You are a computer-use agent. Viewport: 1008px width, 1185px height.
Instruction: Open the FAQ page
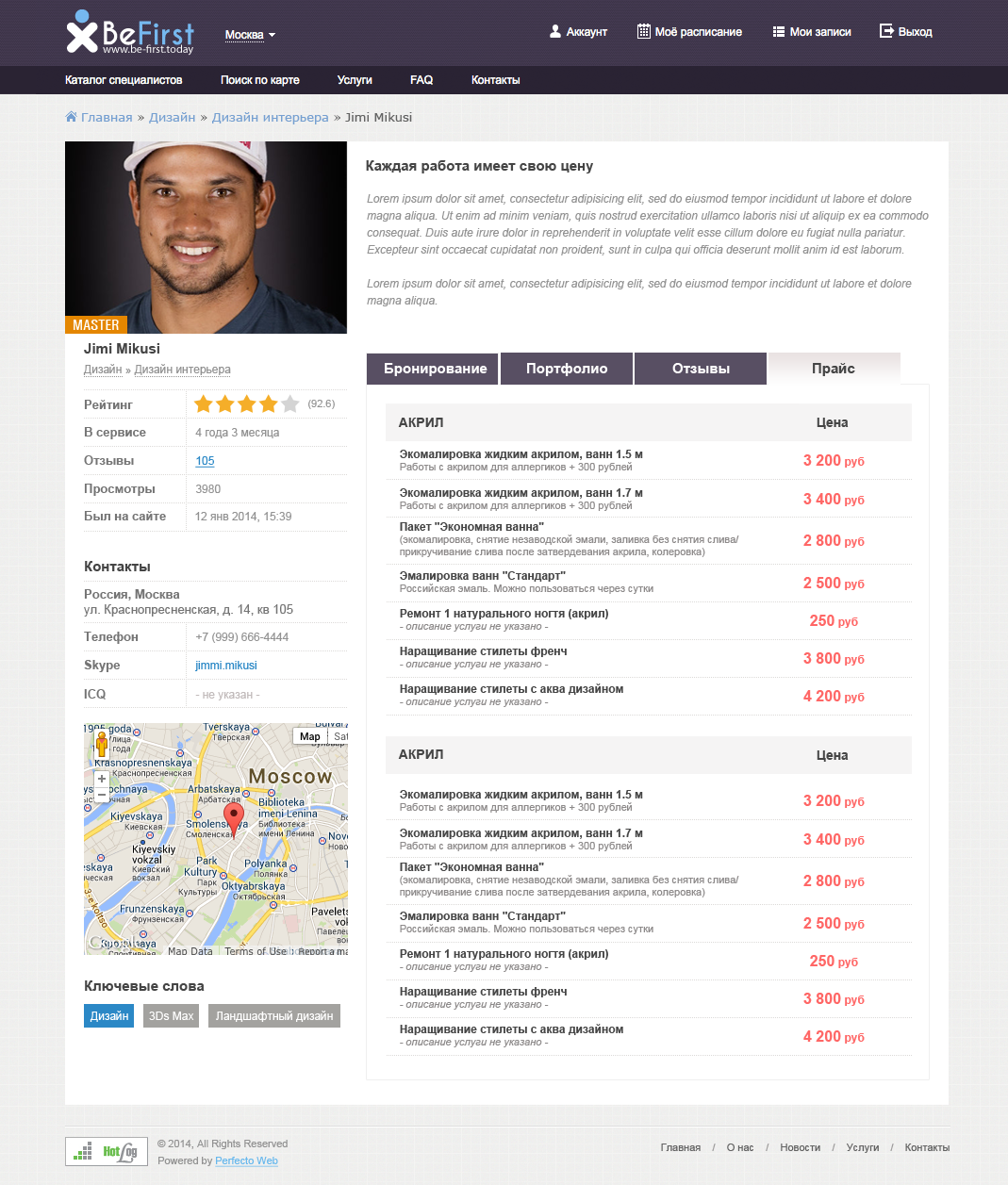coord(421,80)
